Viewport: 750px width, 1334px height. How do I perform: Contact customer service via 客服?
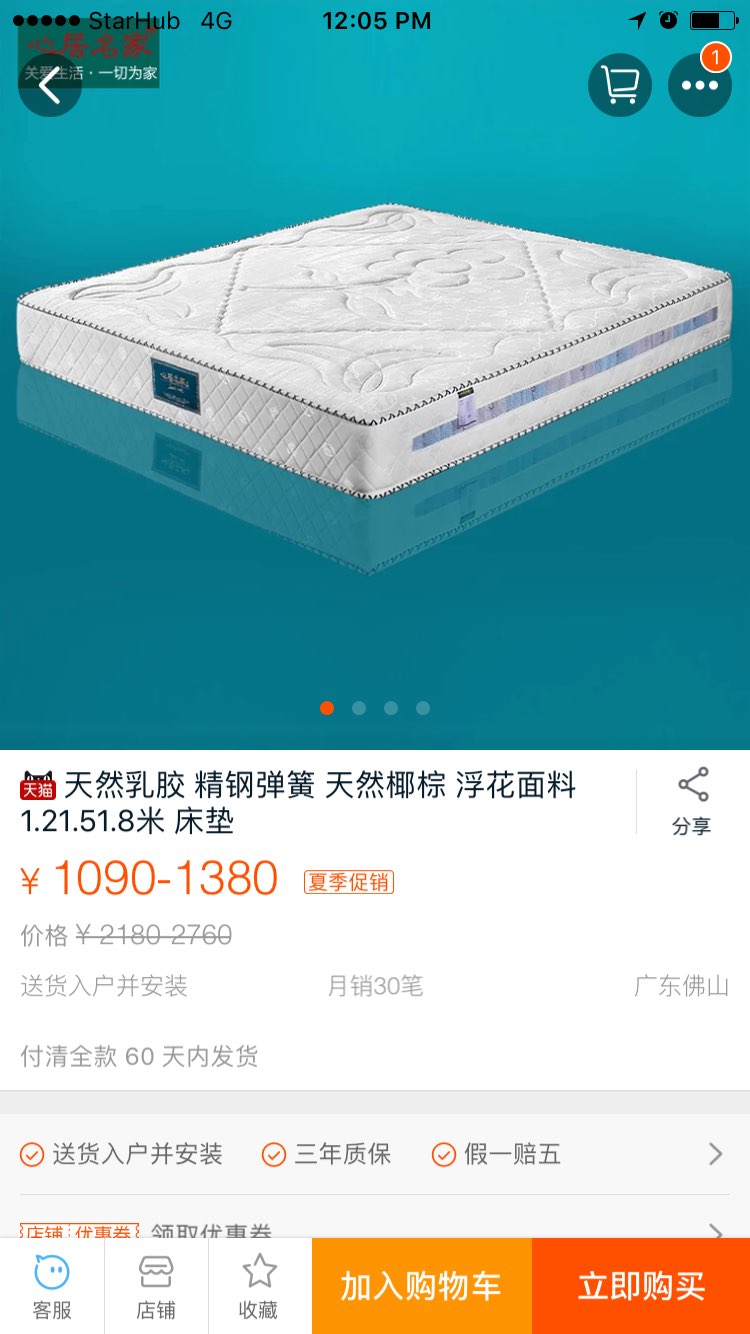52,1286
